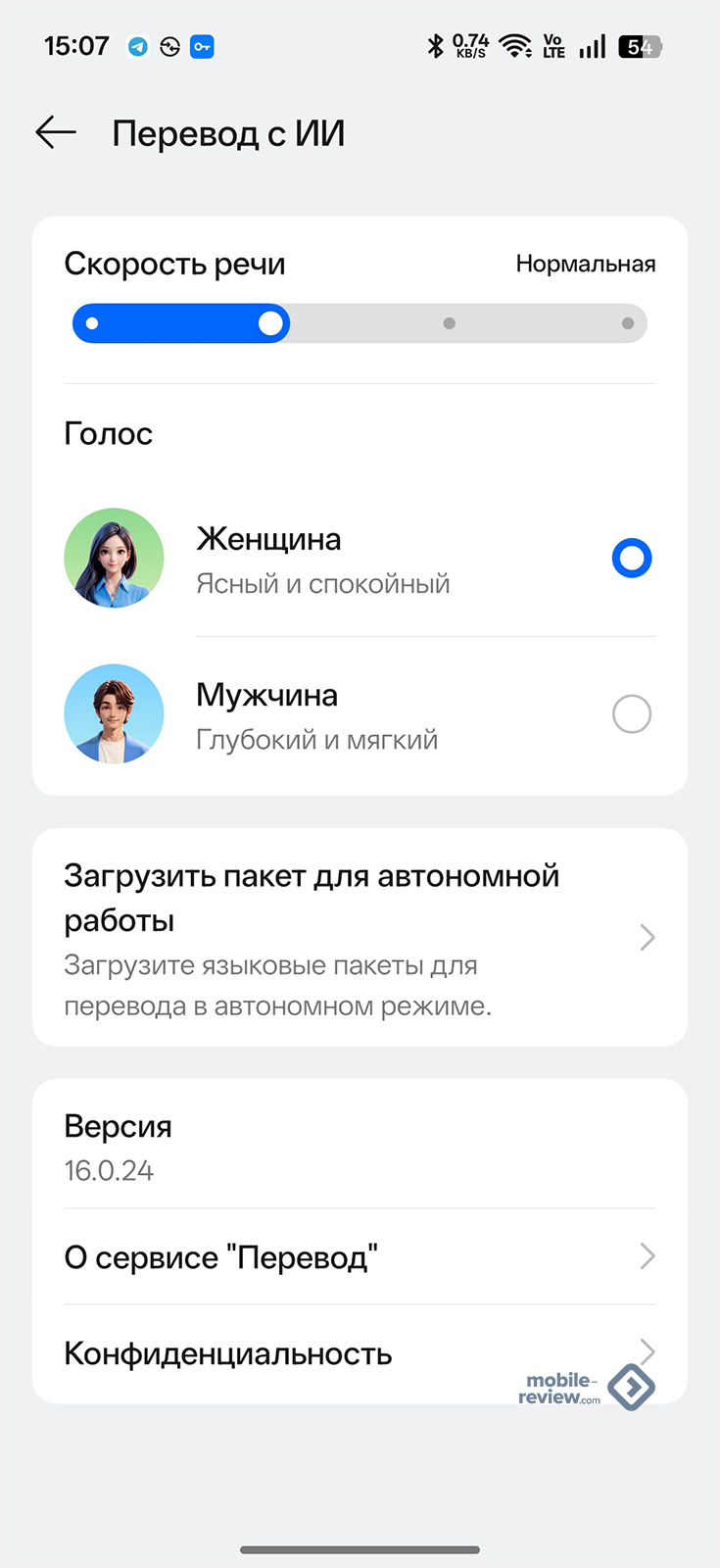Open Загрузить пакет для автономной работы
The height and width of the screenshot is (1568, 720).
359,938
